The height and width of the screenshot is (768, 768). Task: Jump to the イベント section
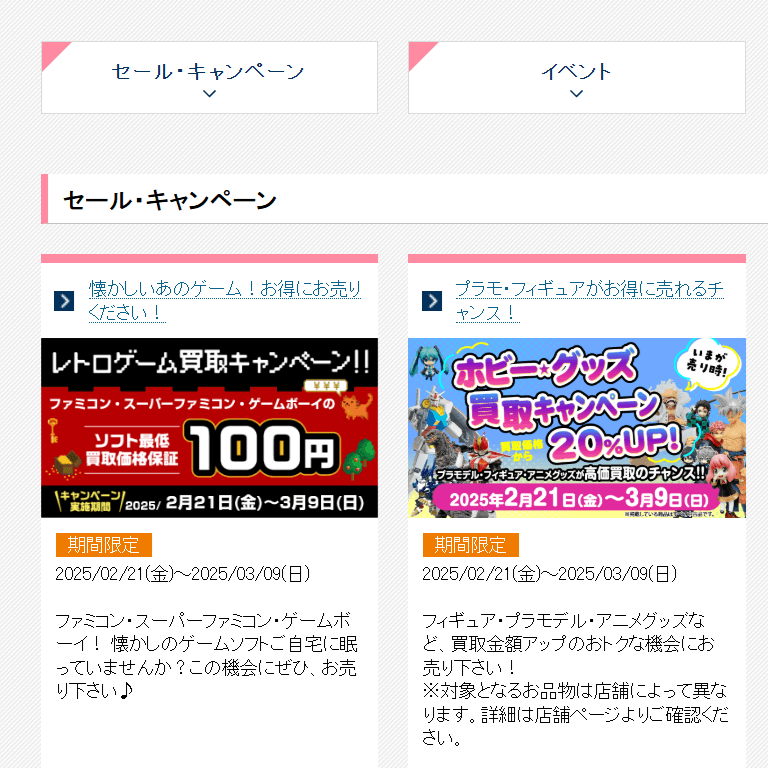click(x=576, y=78)
